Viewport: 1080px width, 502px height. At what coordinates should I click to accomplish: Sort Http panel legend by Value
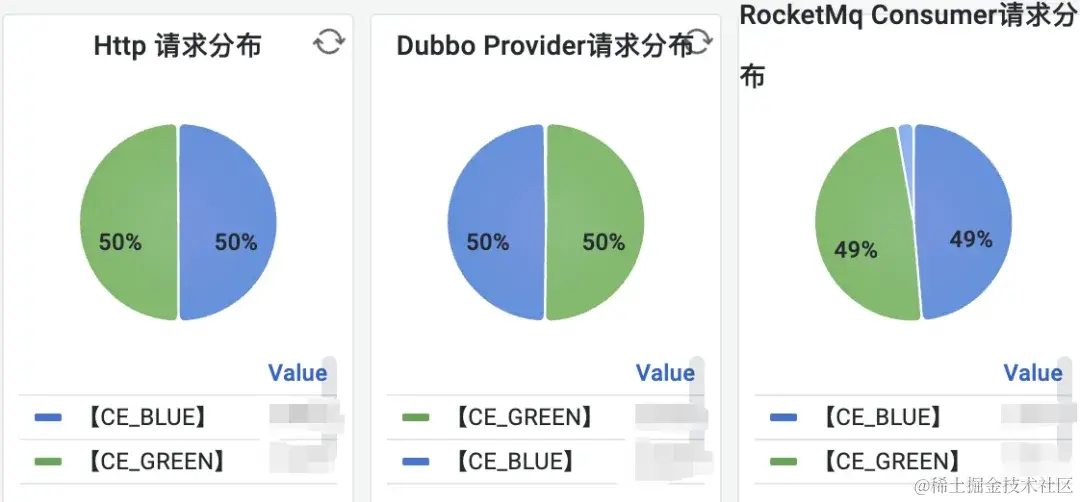click(x=297, y=373)
